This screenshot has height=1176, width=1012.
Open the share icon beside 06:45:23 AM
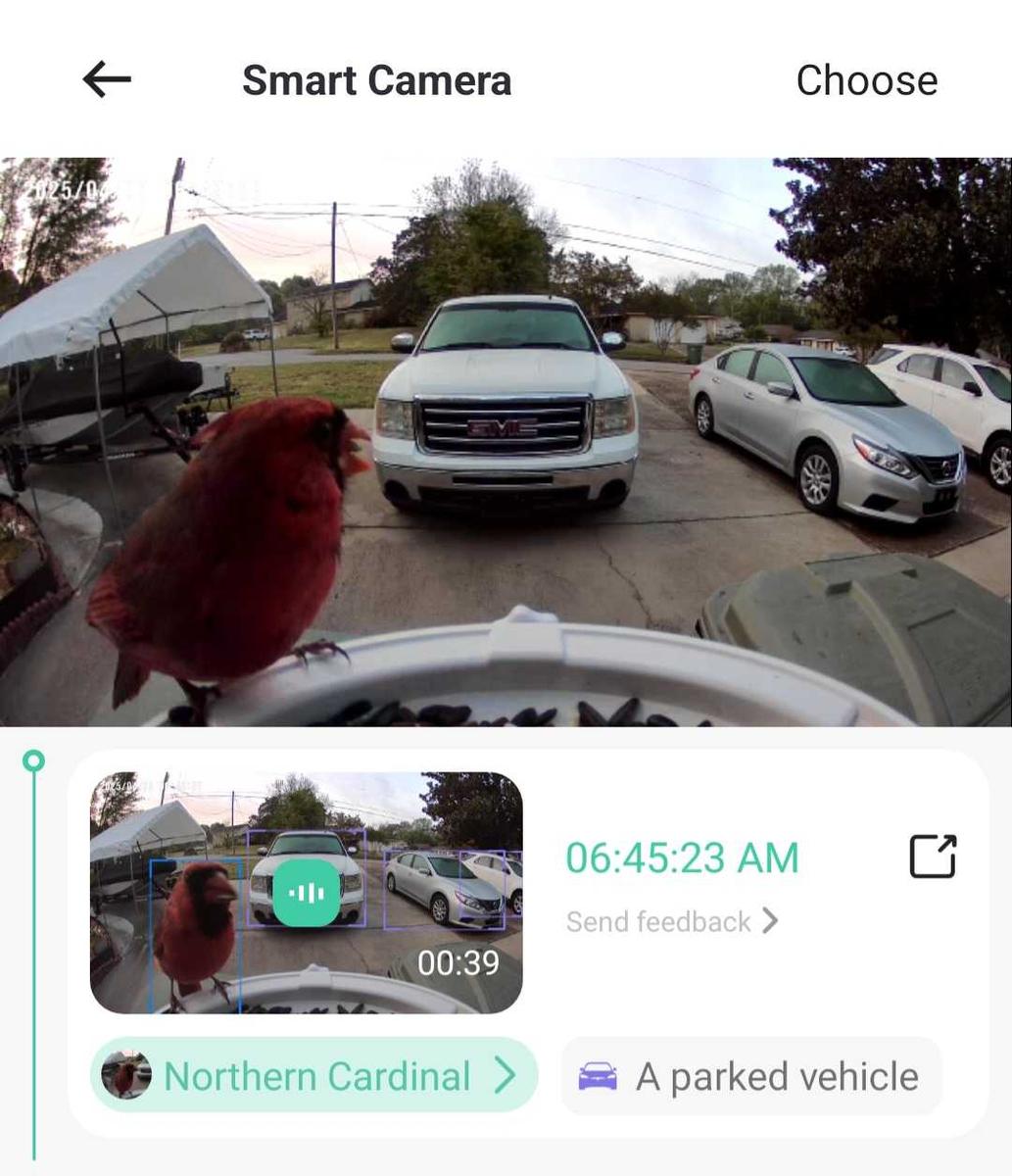pyautogui.click(x=932, y=857)
